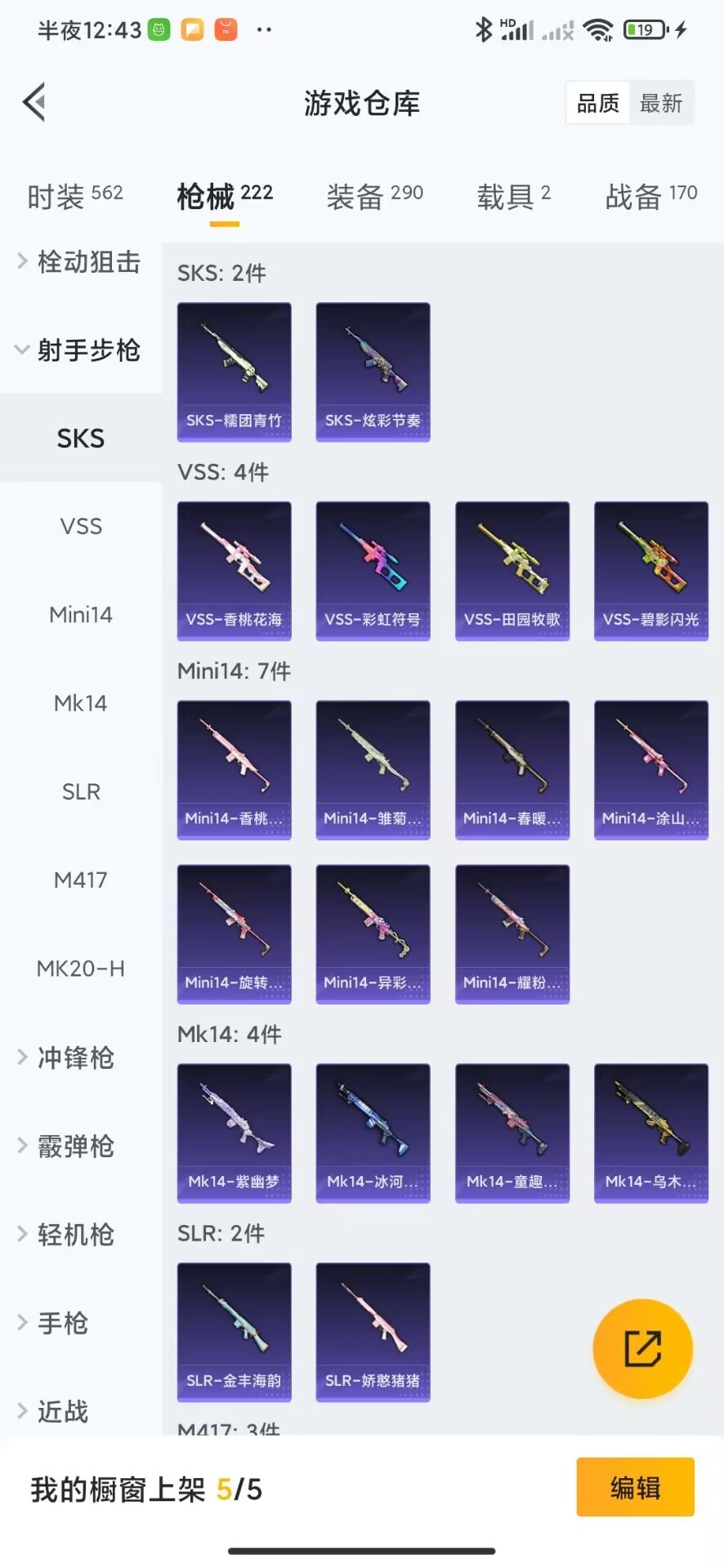724x1568 pixels.
Task: Select Mini14 in the side list
Action: click(x=80, y=615)
